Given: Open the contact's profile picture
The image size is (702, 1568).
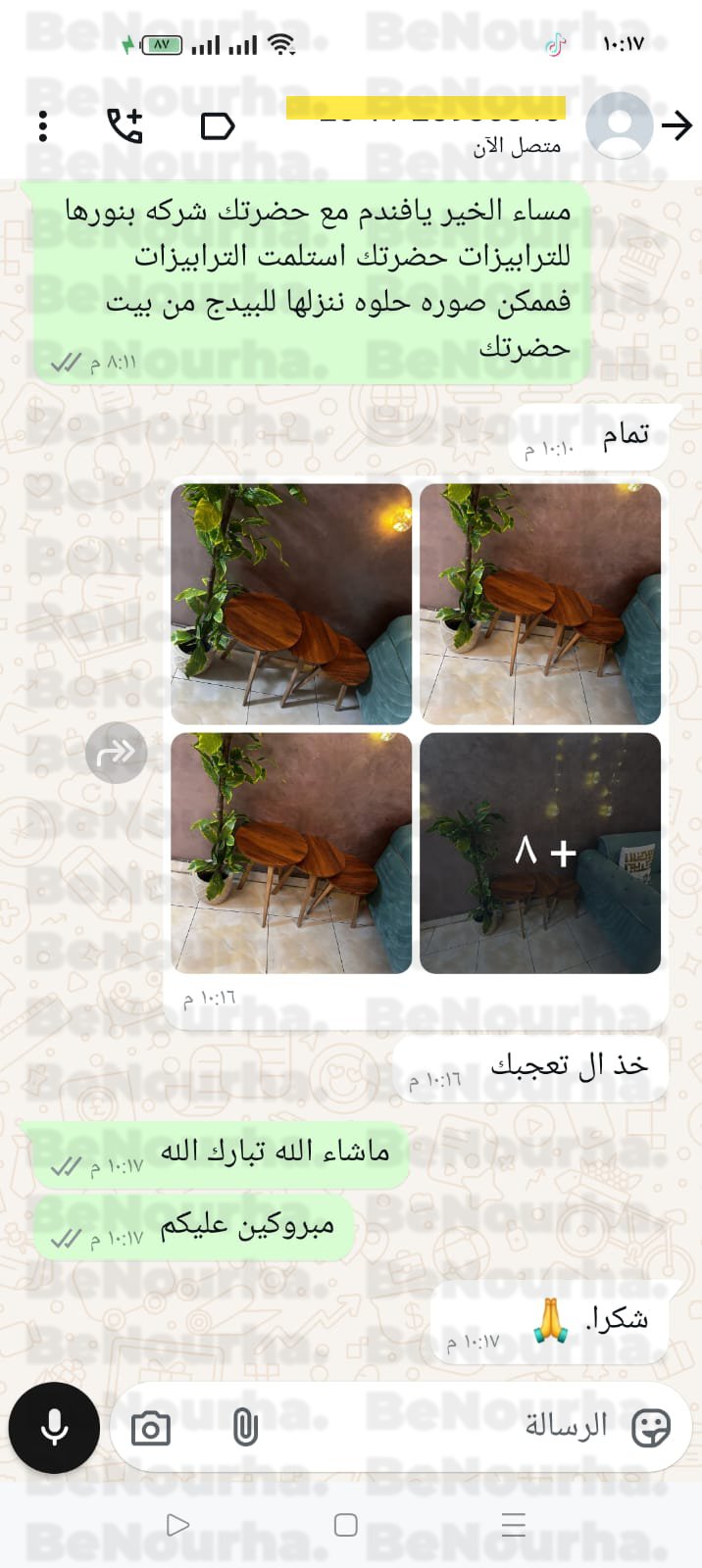Looking at the screenshot, I should (619, 126).
